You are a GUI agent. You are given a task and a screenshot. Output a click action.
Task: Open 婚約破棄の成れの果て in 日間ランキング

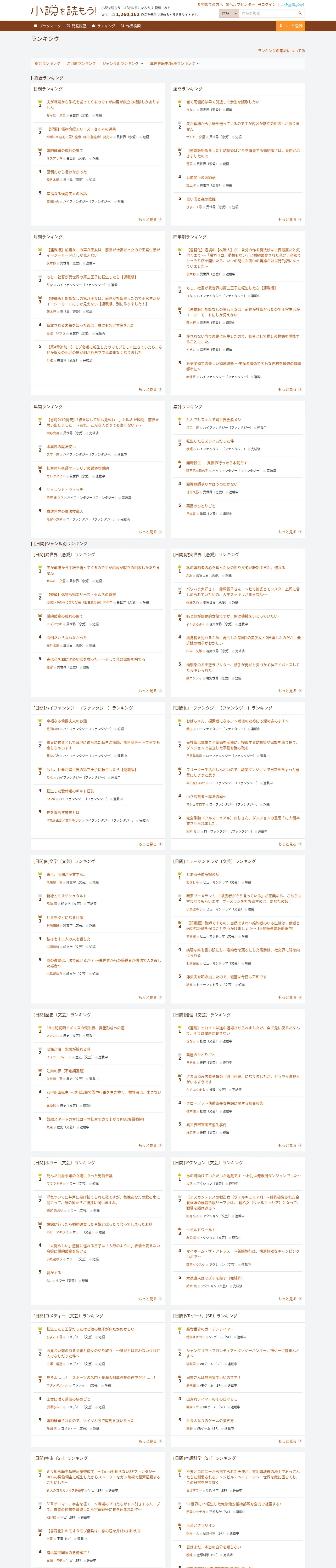point(65,150)
